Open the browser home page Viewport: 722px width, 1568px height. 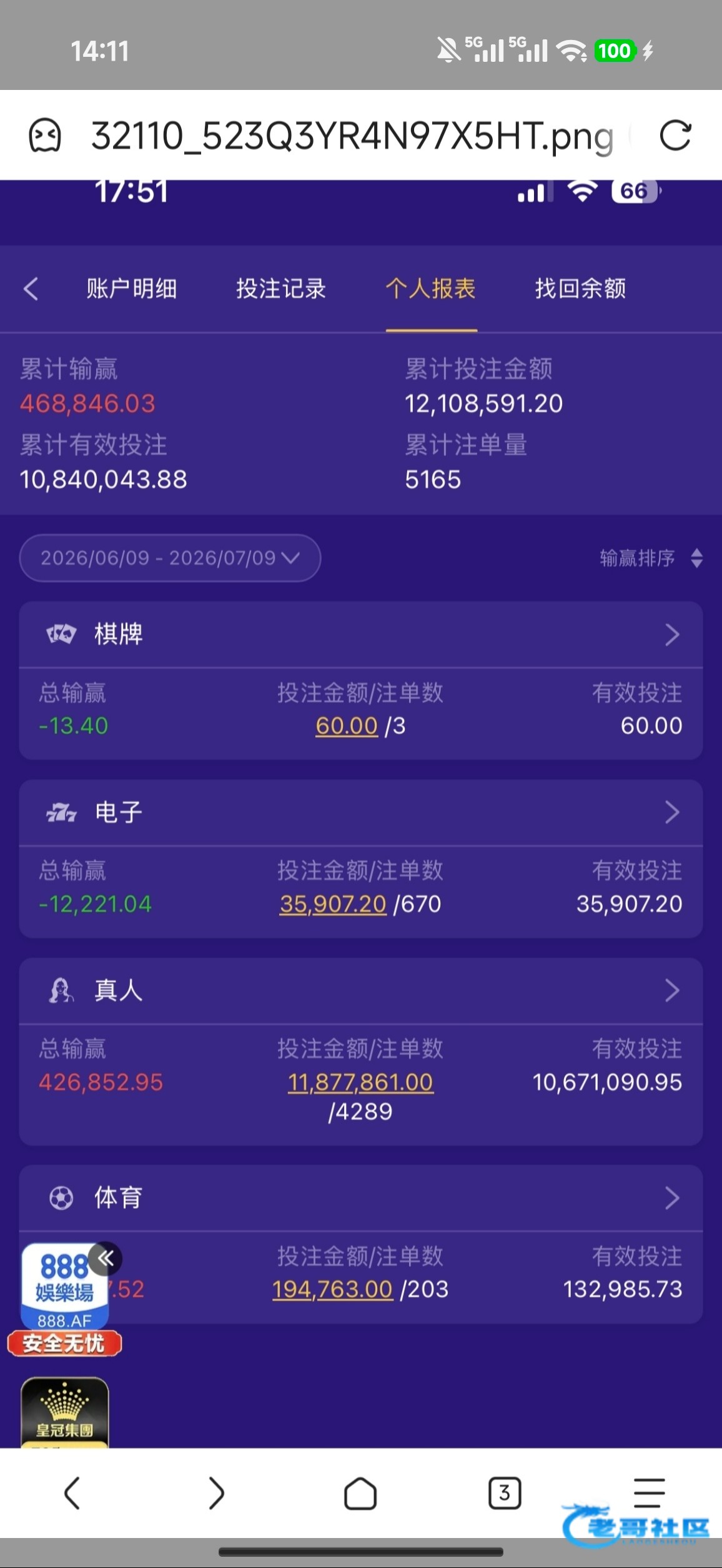tap(360, 1493)
